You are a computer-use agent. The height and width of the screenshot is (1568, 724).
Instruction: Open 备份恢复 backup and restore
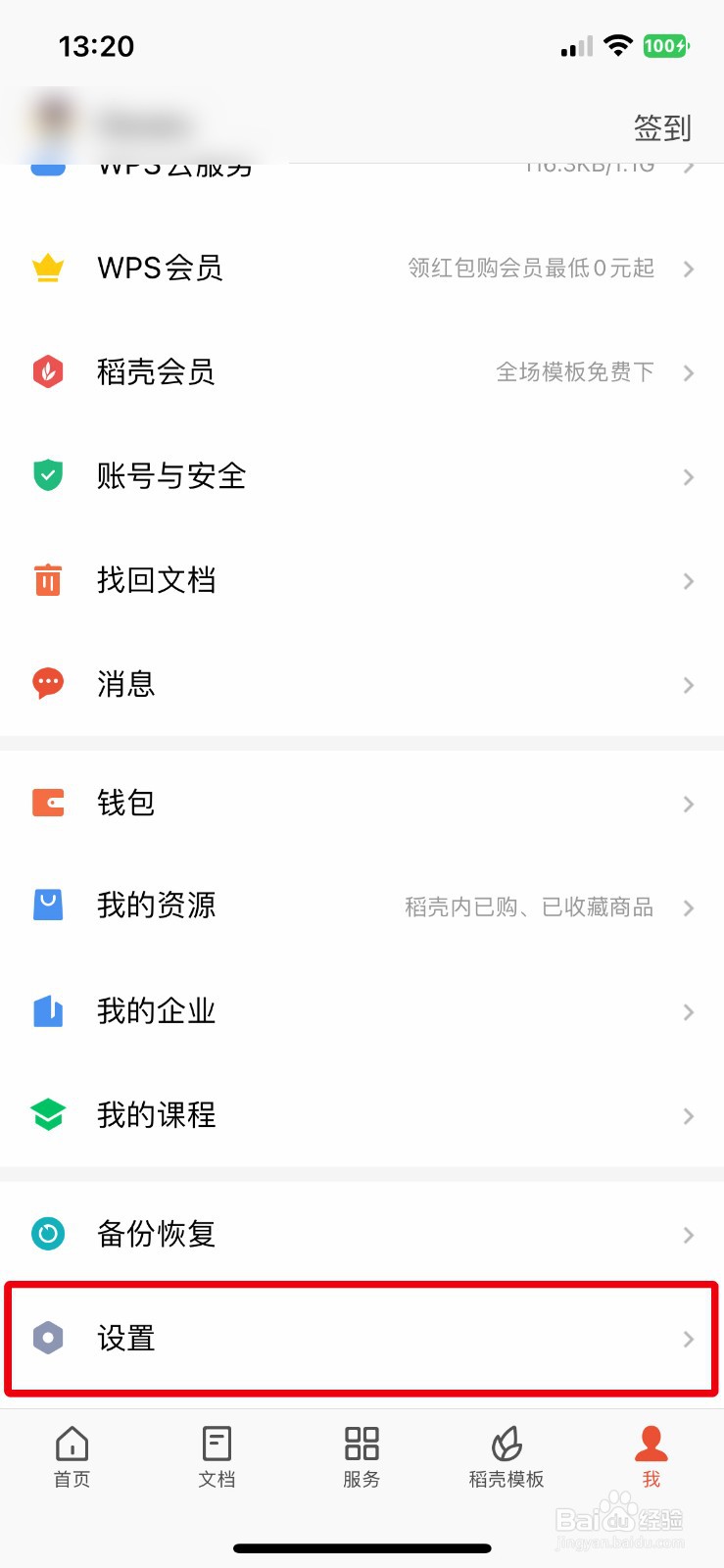[x=362, y=1235]
